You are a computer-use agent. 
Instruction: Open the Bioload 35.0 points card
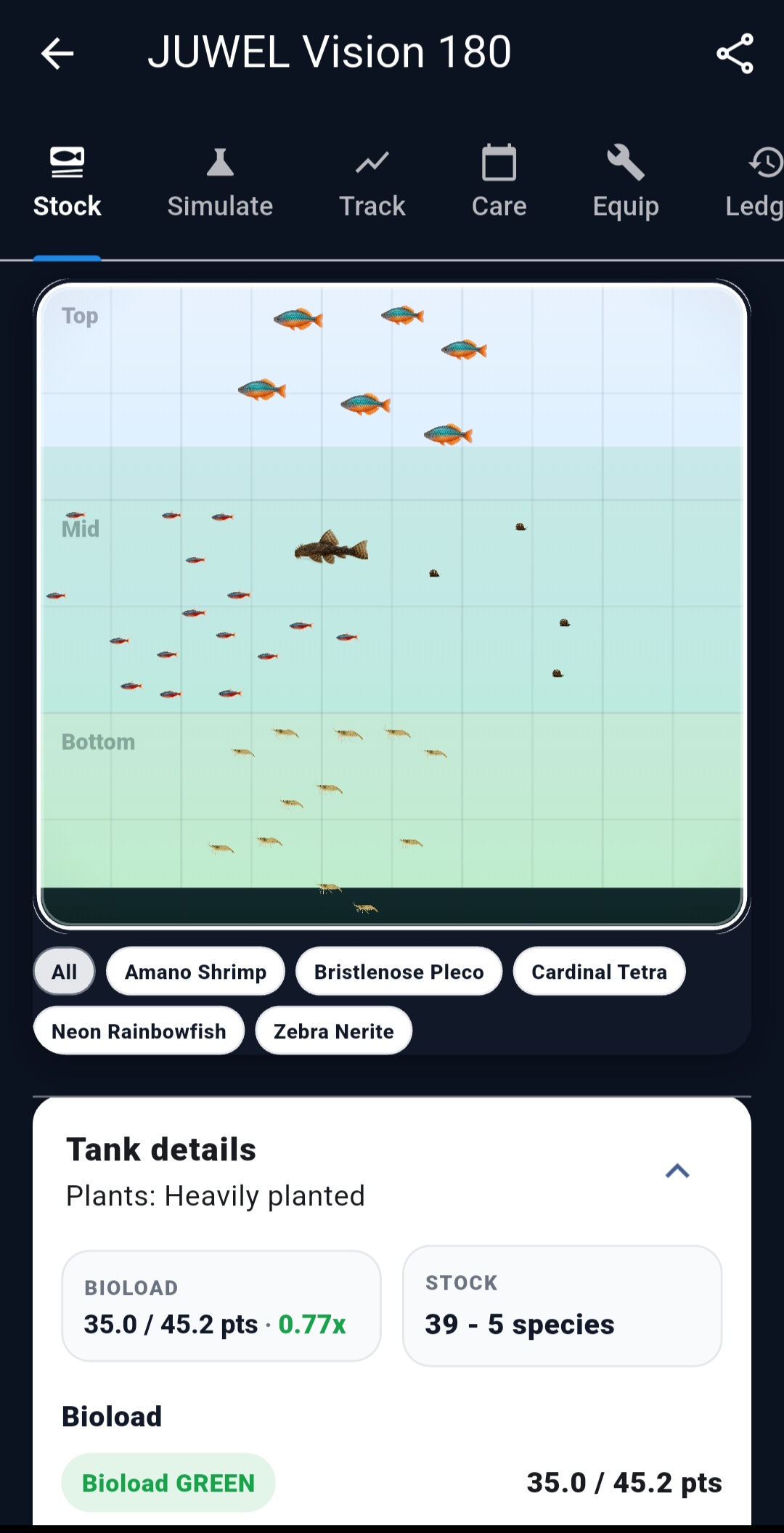pos(221,1305)
